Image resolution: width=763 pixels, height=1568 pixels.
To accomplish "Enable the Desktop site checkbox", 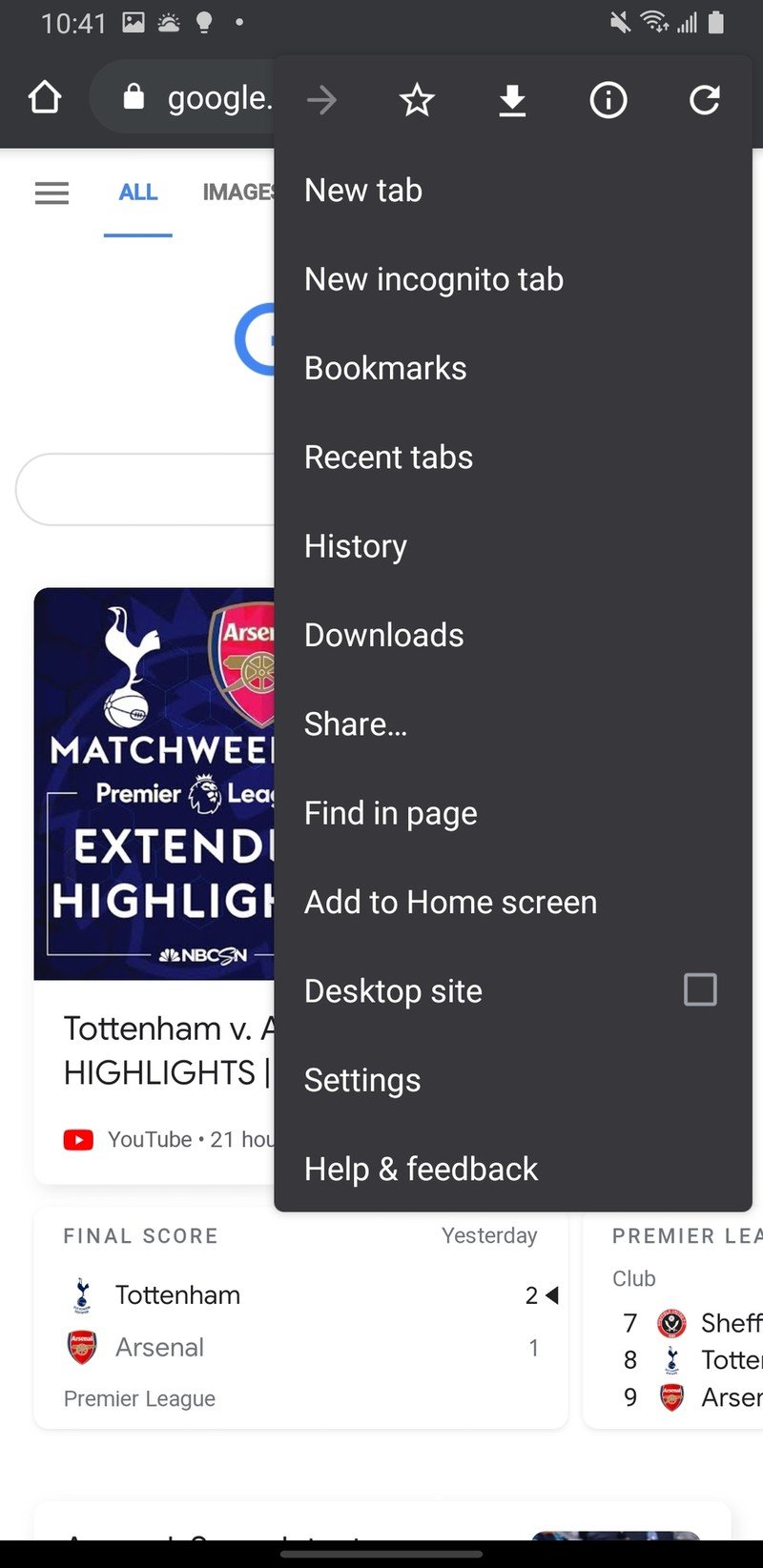I will (x=700, y=990).
